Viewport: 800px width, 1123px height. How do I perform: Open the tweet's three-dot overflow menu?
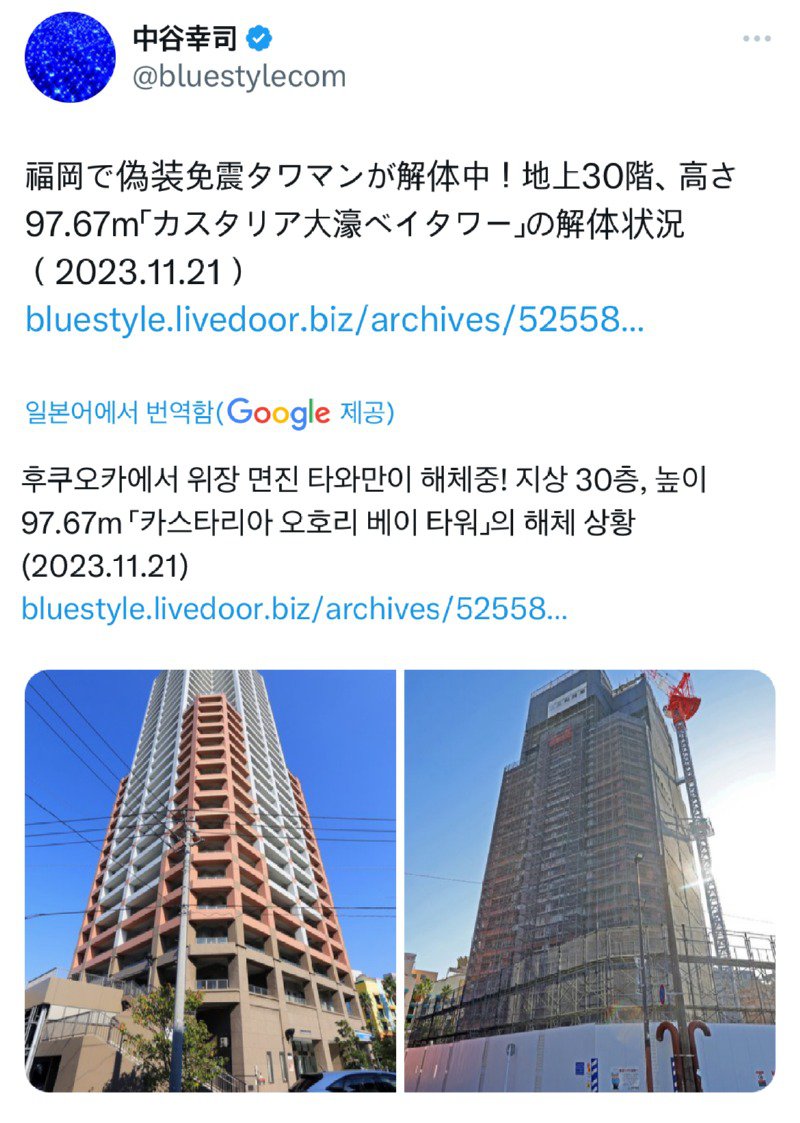tap(756, 39)
